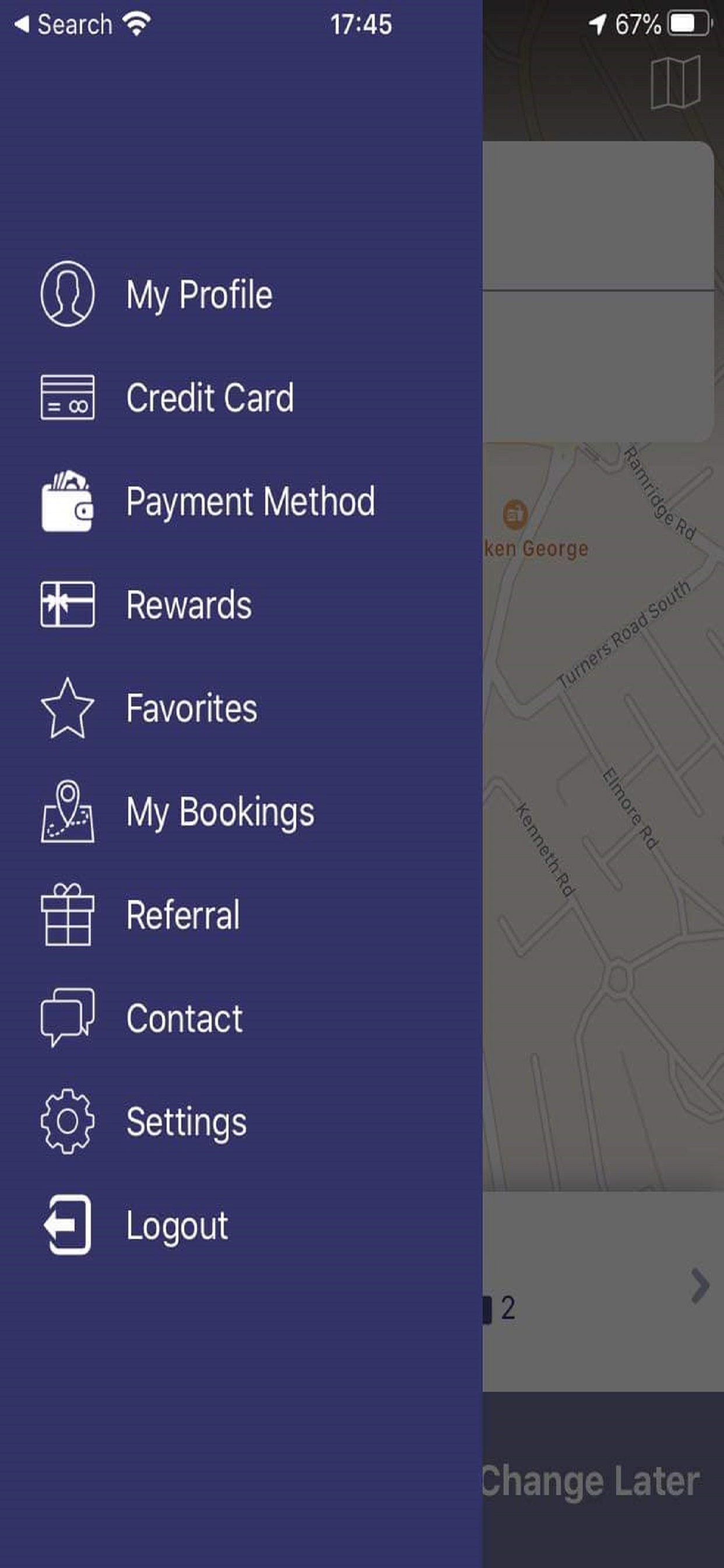Image resolution: width=724 pixels, height=1568 pixels.
Task: Open Settings with the gear icon
Action: click(x=67, y=1121)
